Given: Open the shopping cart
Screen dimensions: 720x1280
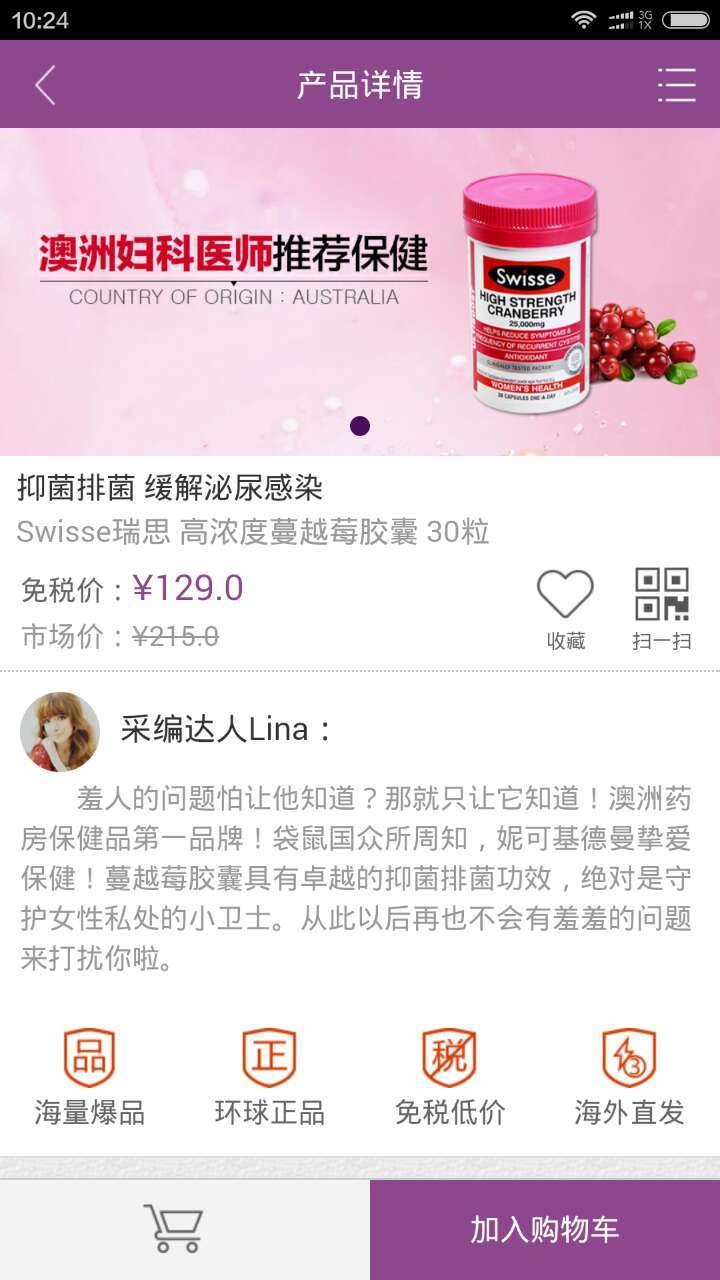Looking at the screenshot, I should click(x=174, y=1229).
